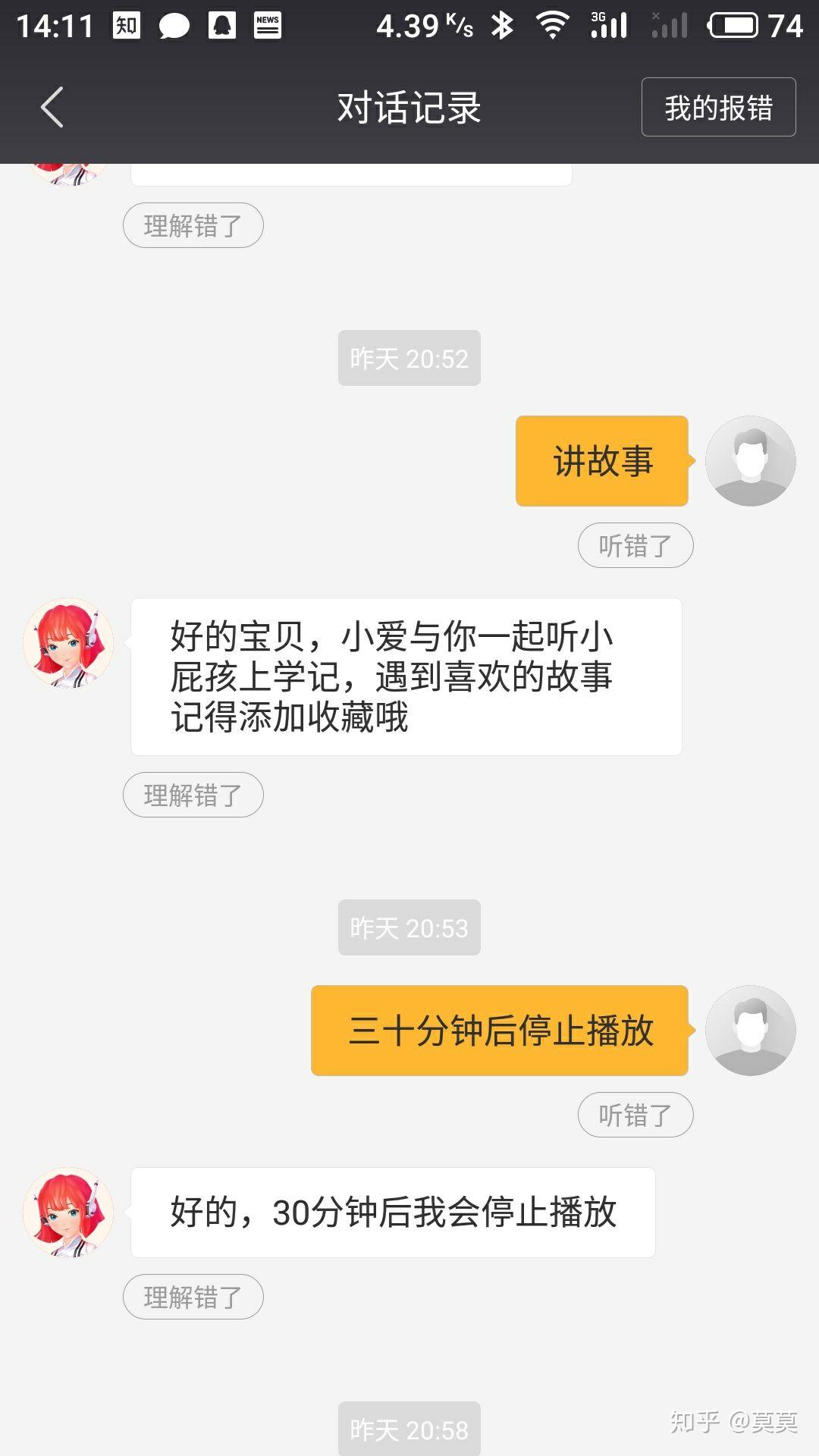Tap 理解错了 under the 小屁孩上学记 reply
This screenshot has height=1456, width=819.
coord(193,795)
